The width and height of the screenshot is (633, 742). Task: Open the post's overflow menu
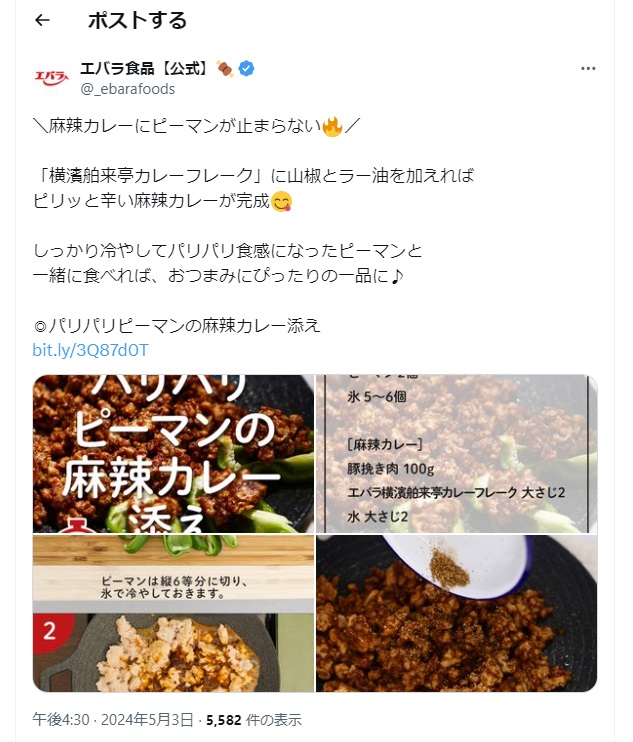589,69
